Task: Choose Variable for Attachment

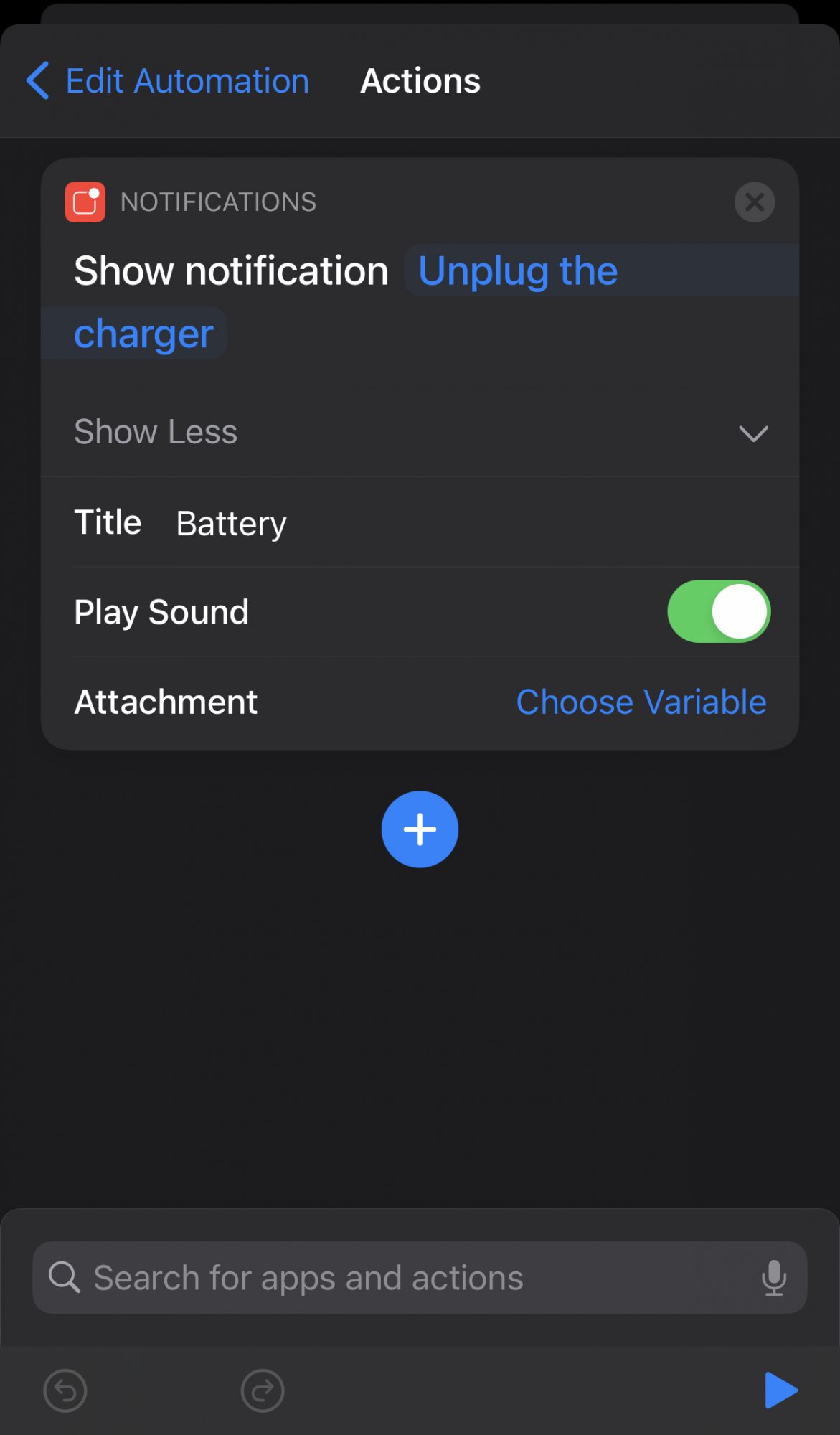Action: point(641,702)
